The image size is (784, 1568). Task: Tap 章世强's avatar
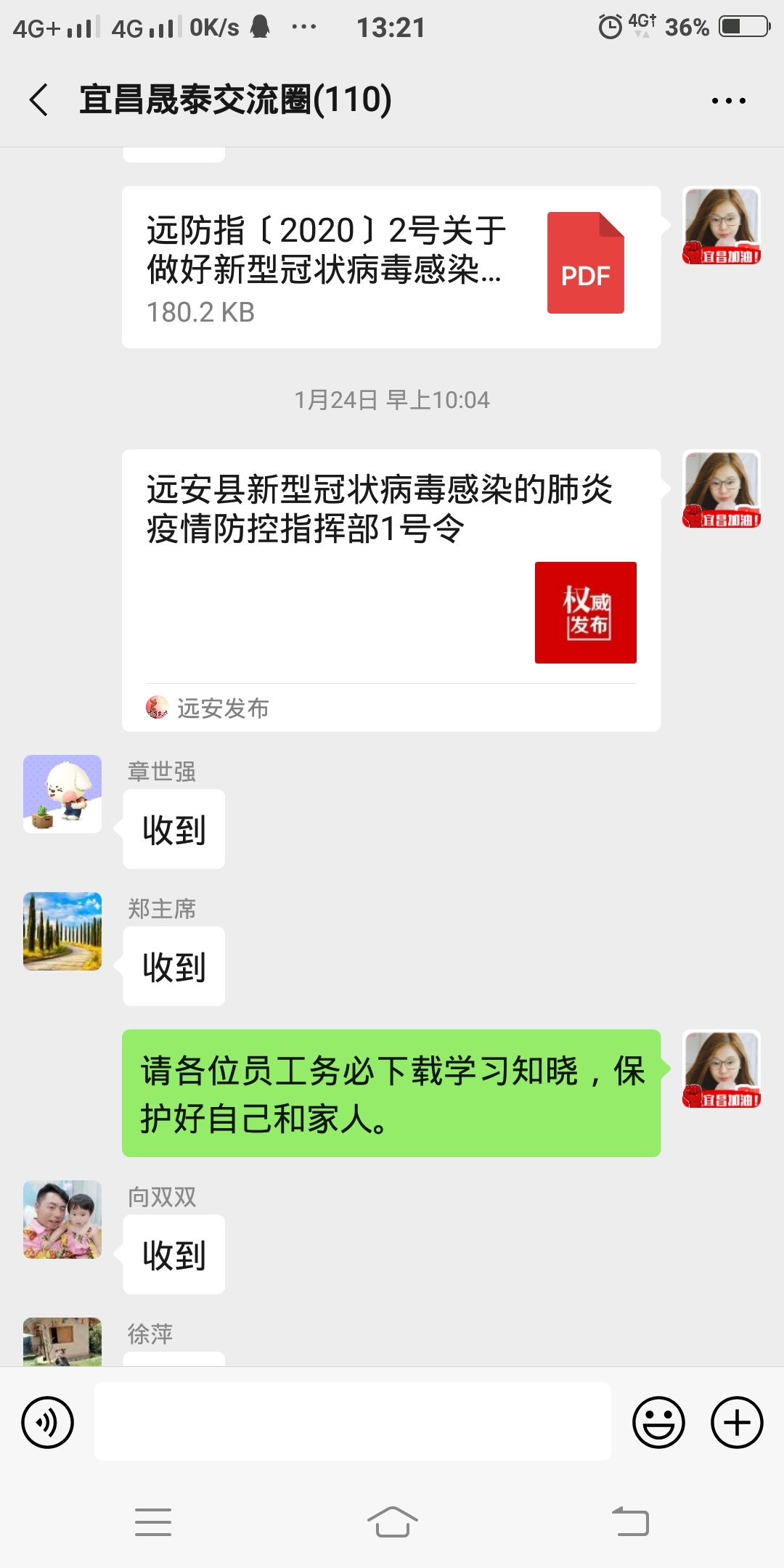(62, 793)
